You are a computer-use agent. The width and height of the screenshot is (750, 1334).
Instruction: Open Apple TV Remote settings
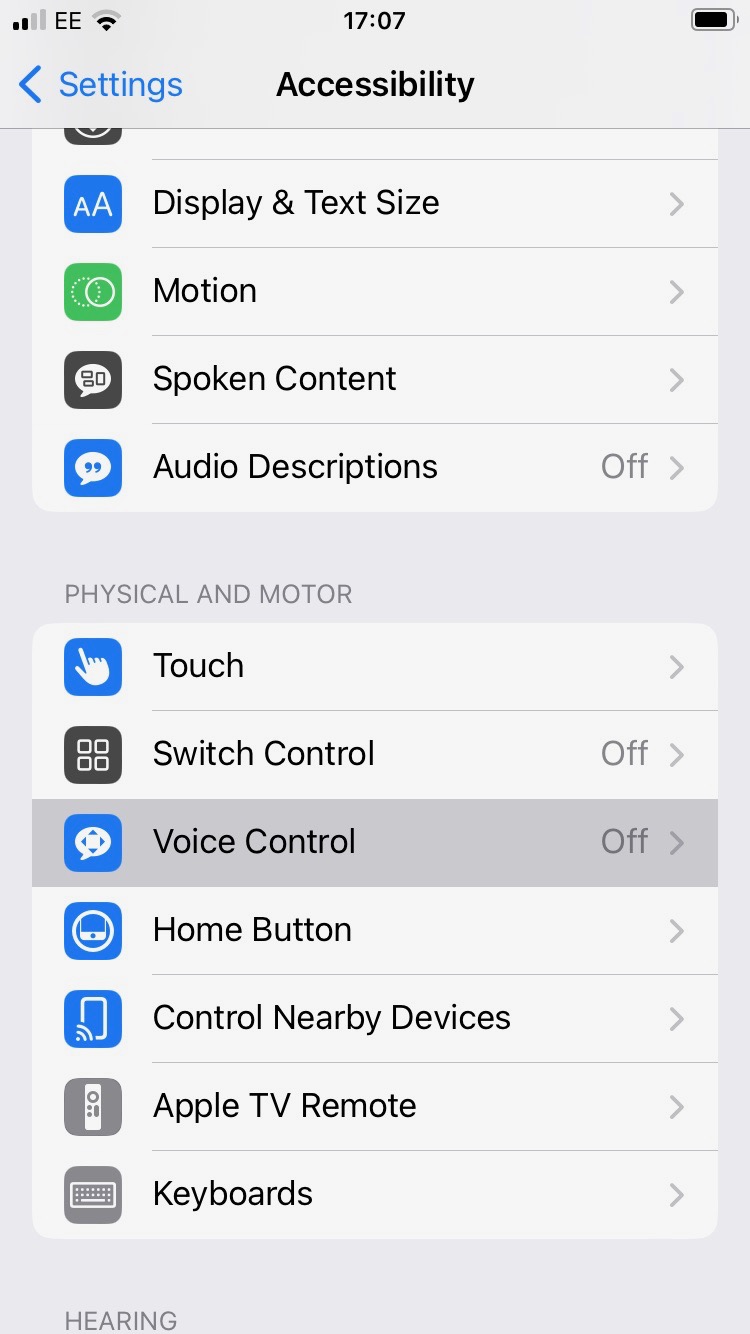(x=375, y=1107)
